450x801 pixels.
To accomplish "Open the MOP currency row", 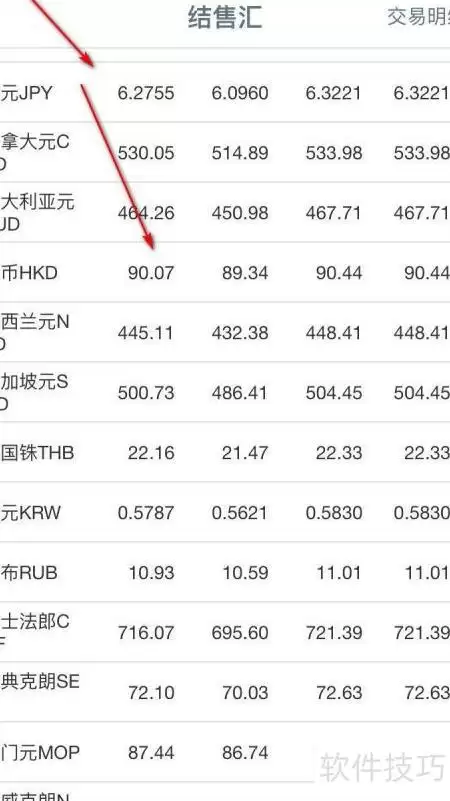I will coord(225,752).
